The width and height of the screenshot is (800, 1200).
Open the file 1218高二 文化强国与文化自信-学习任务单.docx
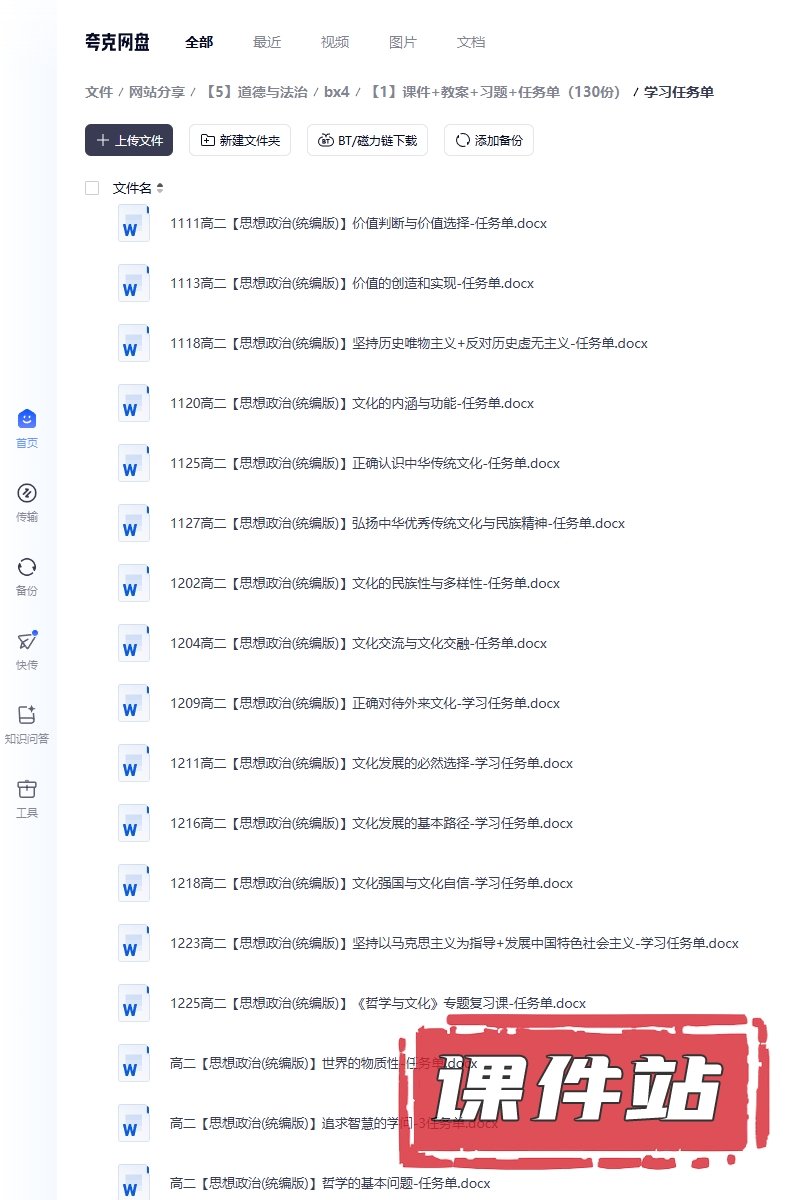tap(371, 883)
